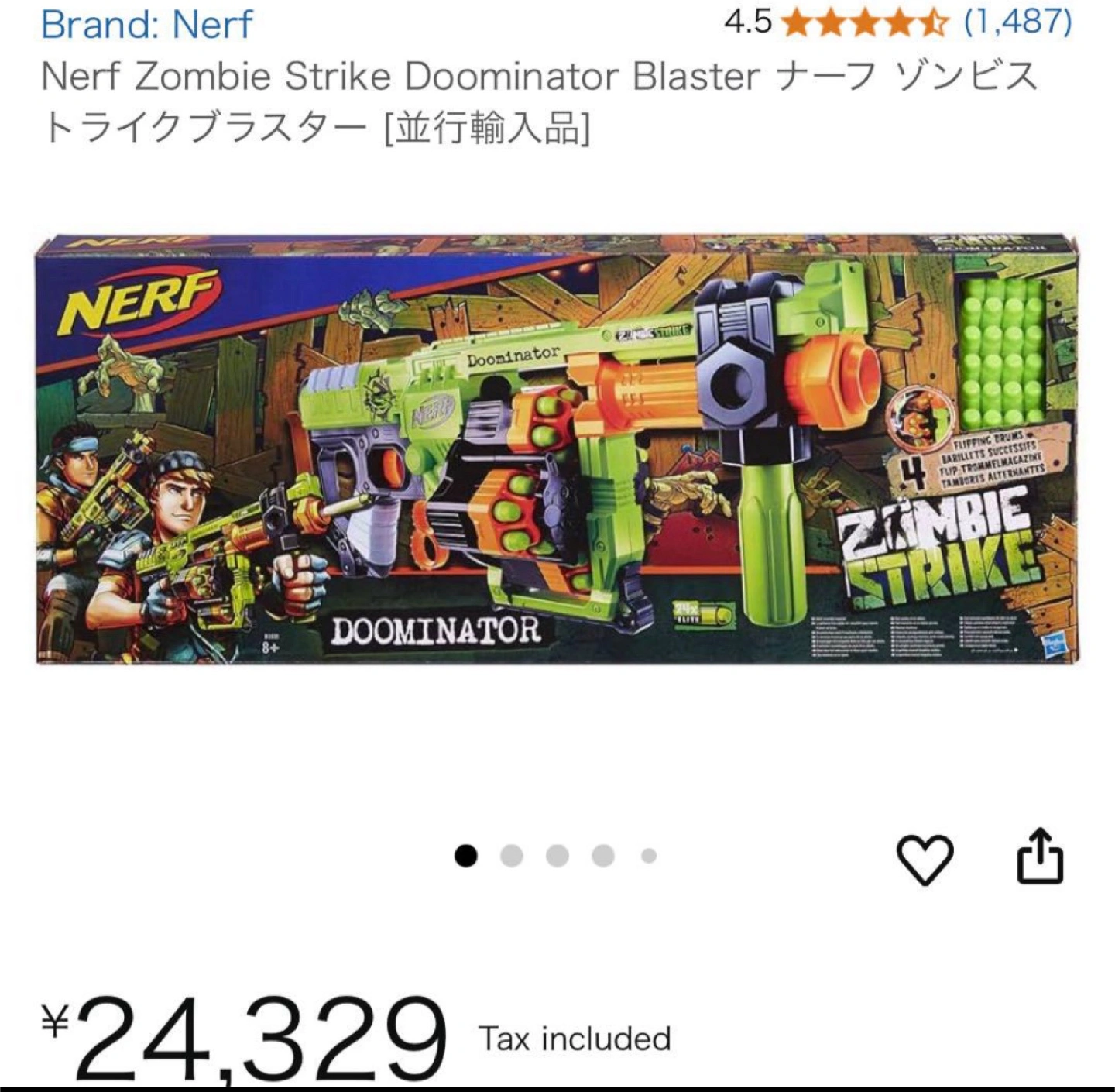
Task: Open the Brand: Nerf link
Action: [x=146, y=24]
